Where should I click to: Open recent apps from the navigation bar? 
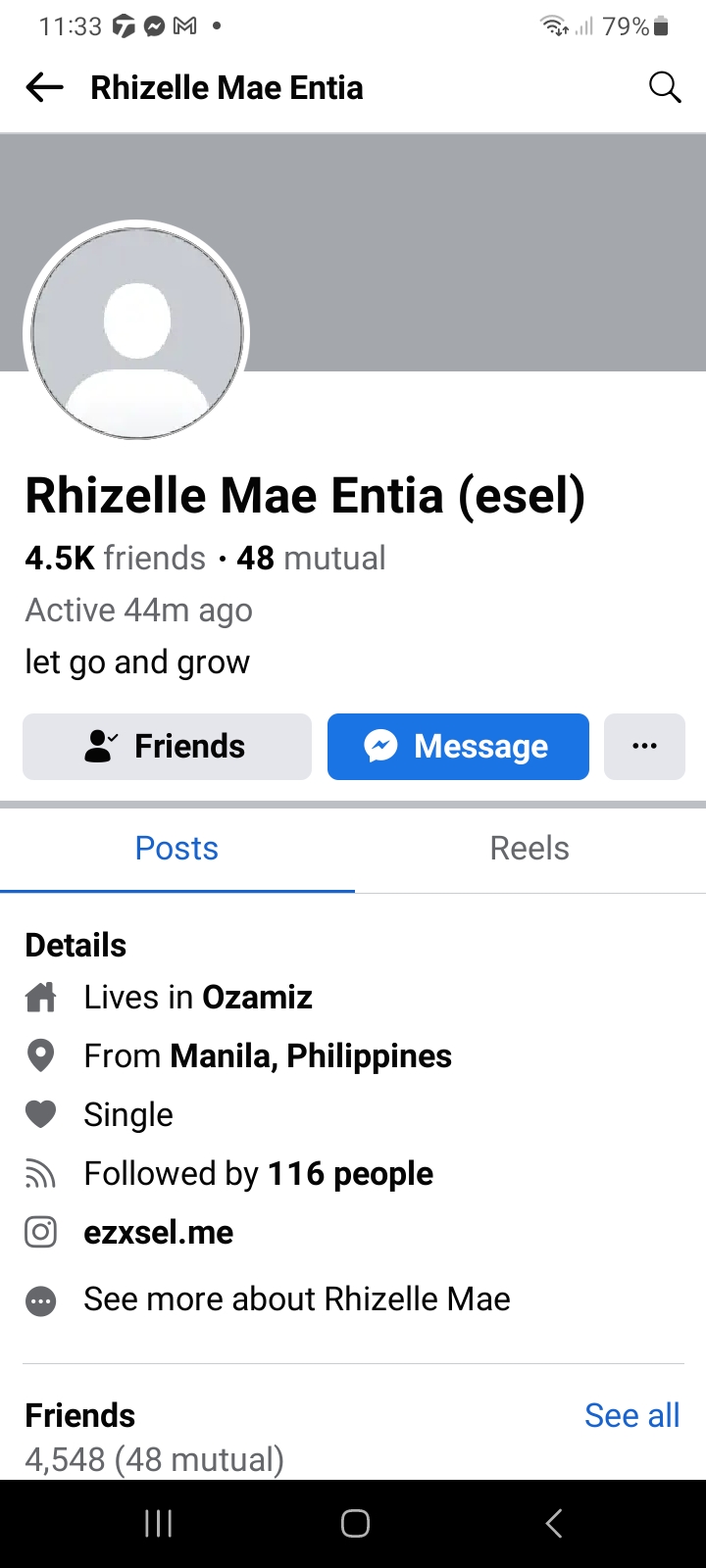click(x=158, y=1523)
